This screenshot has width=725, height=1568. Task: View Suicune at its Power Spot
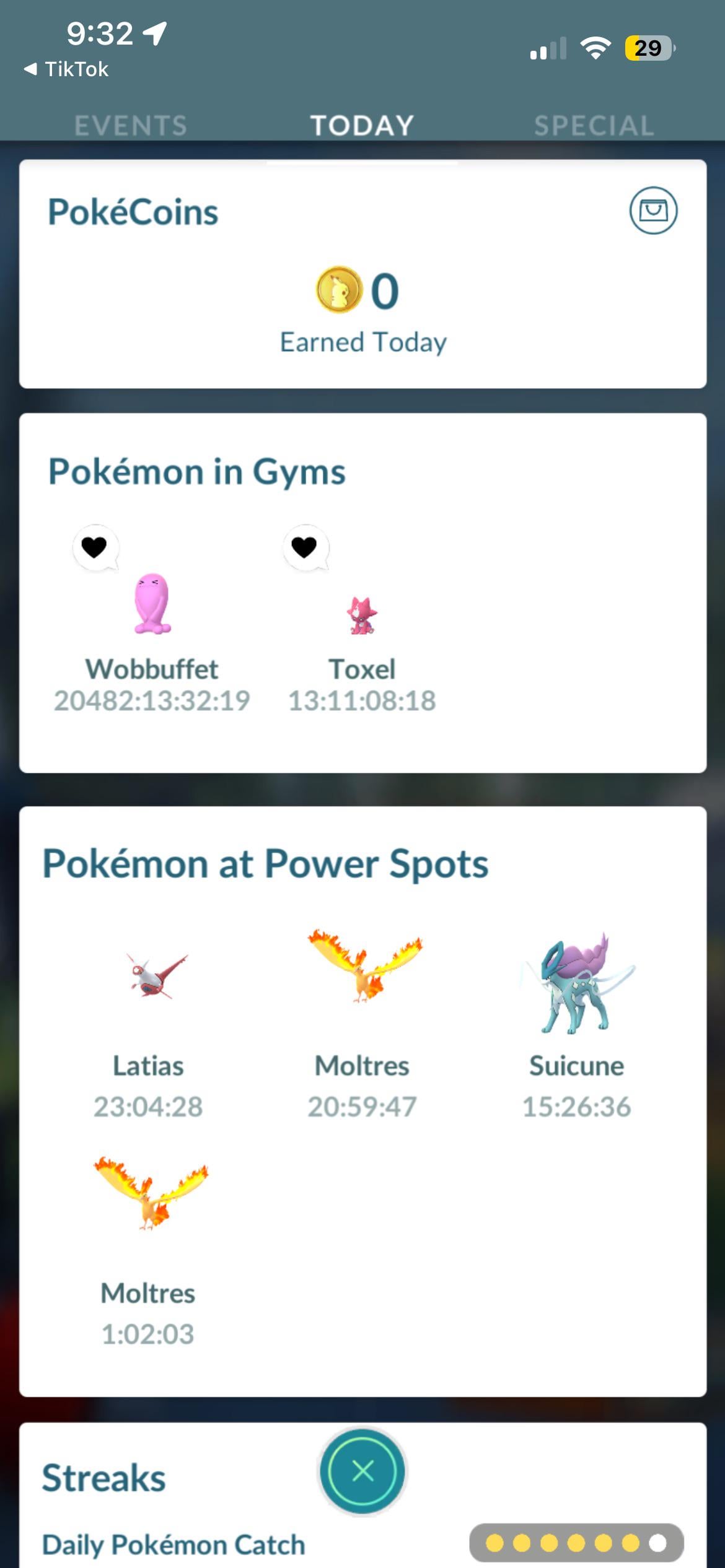(x=576, y=985)
